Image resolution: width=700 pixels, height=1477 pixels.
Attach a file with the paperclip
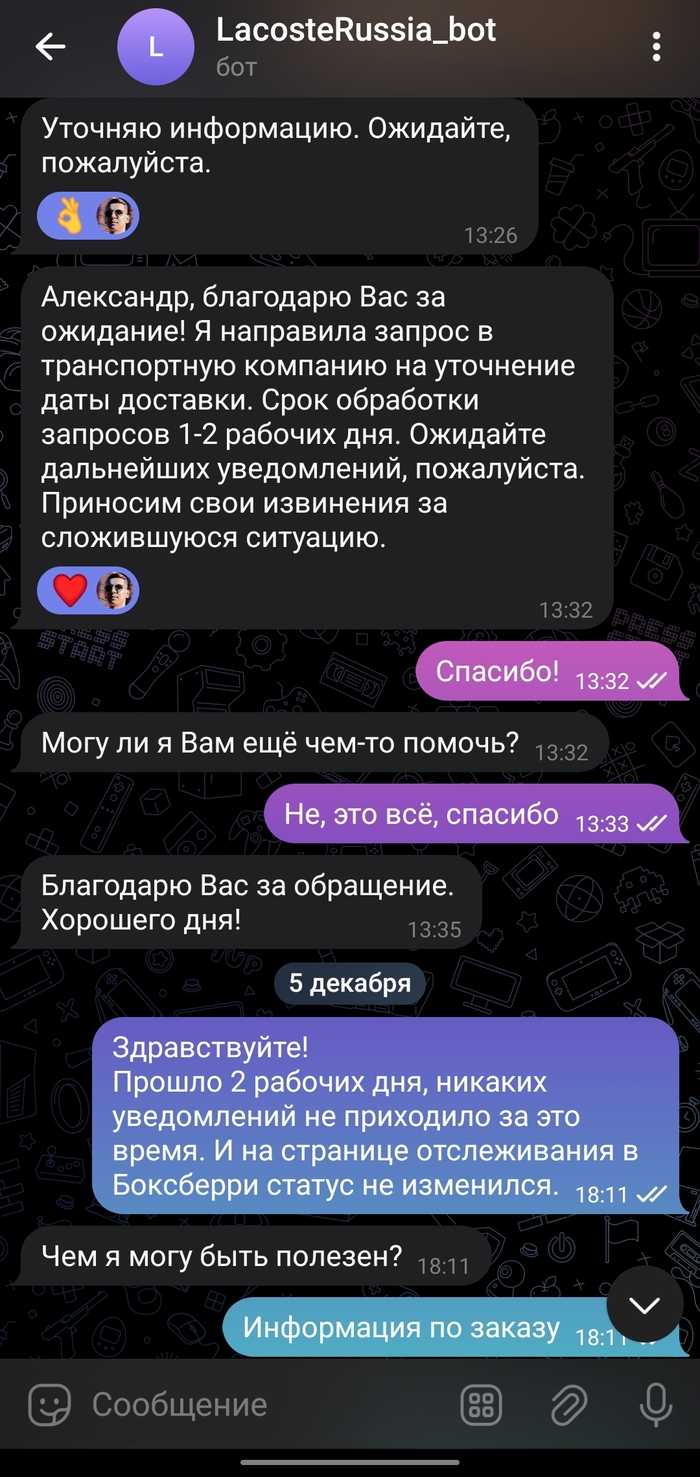568,1405
